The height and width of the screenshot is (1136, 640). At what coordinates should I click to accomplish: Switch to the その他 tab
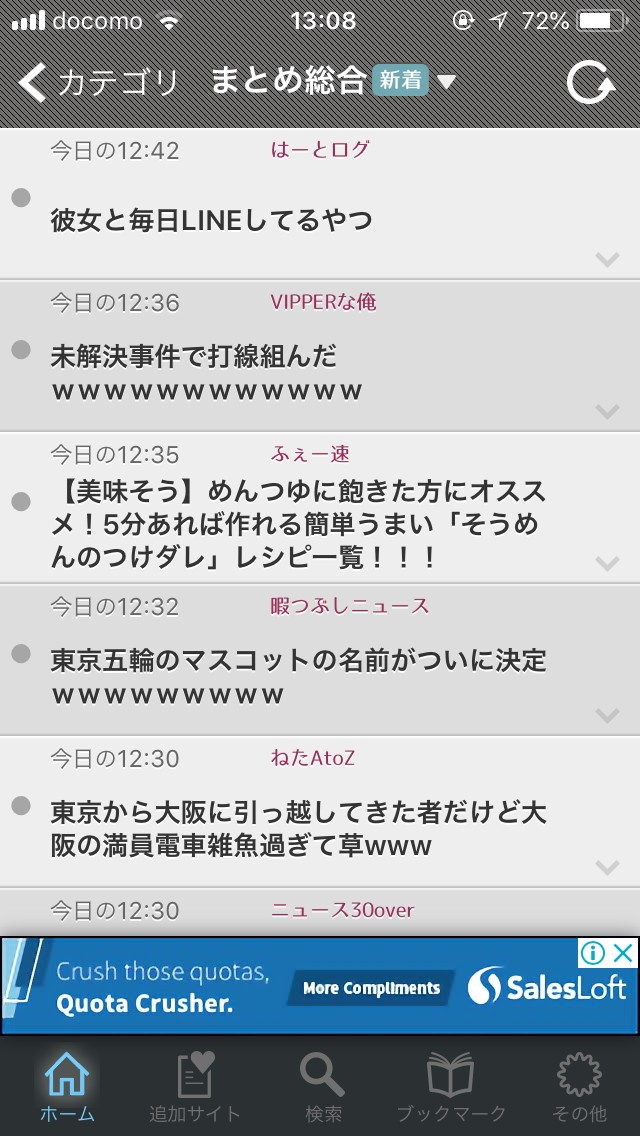579,1086
